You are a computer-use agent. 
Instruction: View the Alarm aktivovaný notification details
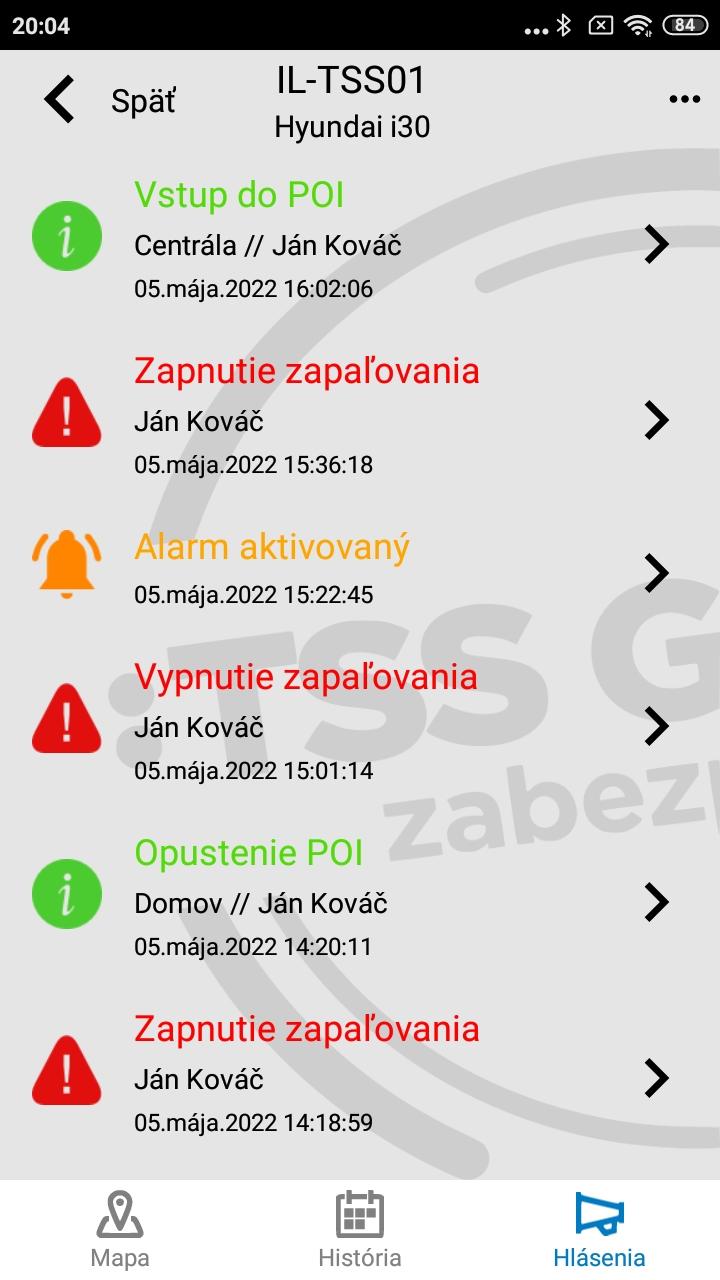pyautogui.click(x=360, y=570)
